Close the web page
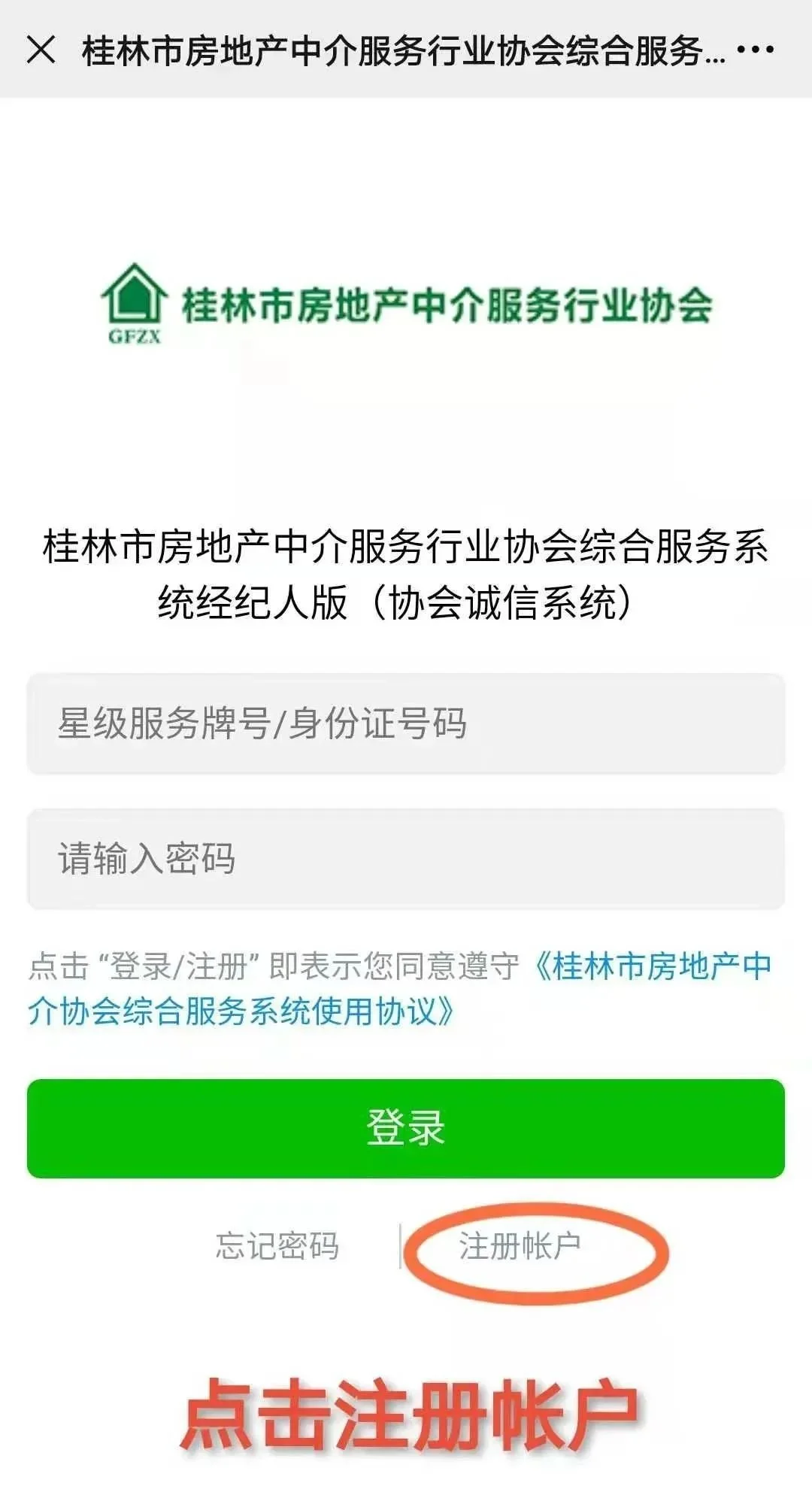 tap(41, 50)
